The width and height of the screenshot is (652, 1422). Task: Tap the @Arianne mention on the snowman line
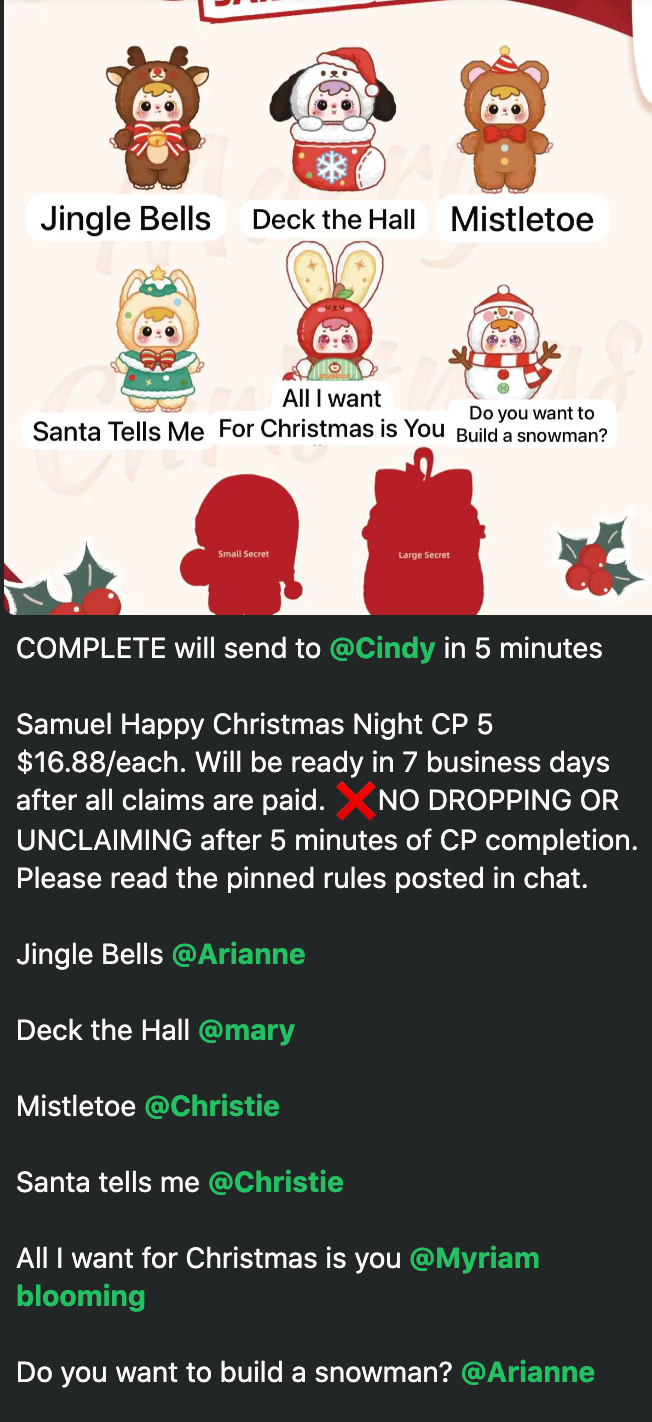[x=527, y=1372]
